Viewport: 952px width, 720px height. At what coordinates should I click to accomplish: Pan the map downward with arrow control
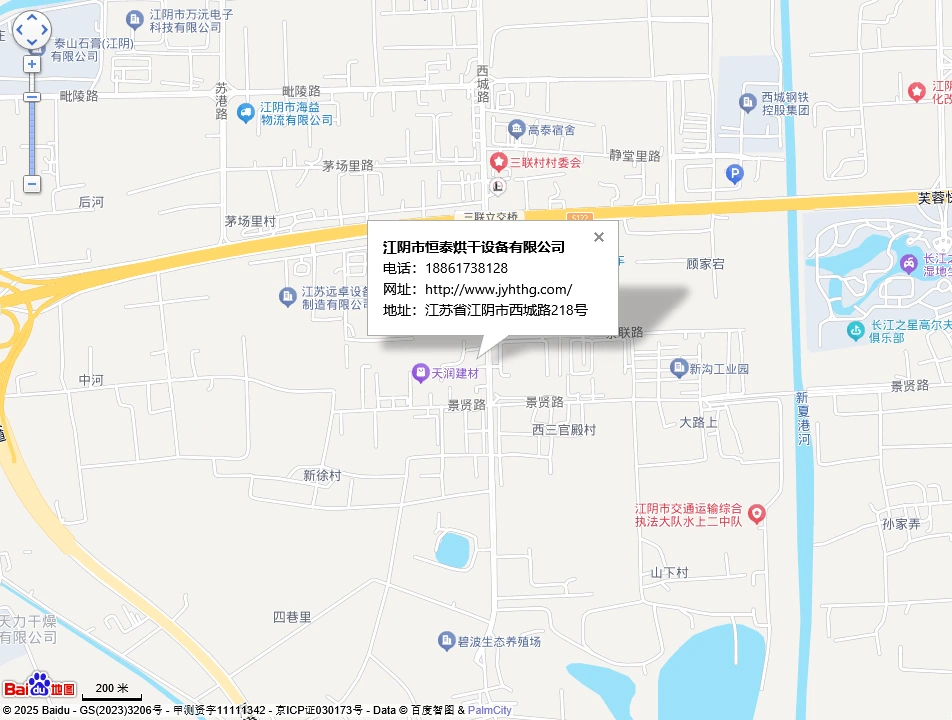(32, 44)
